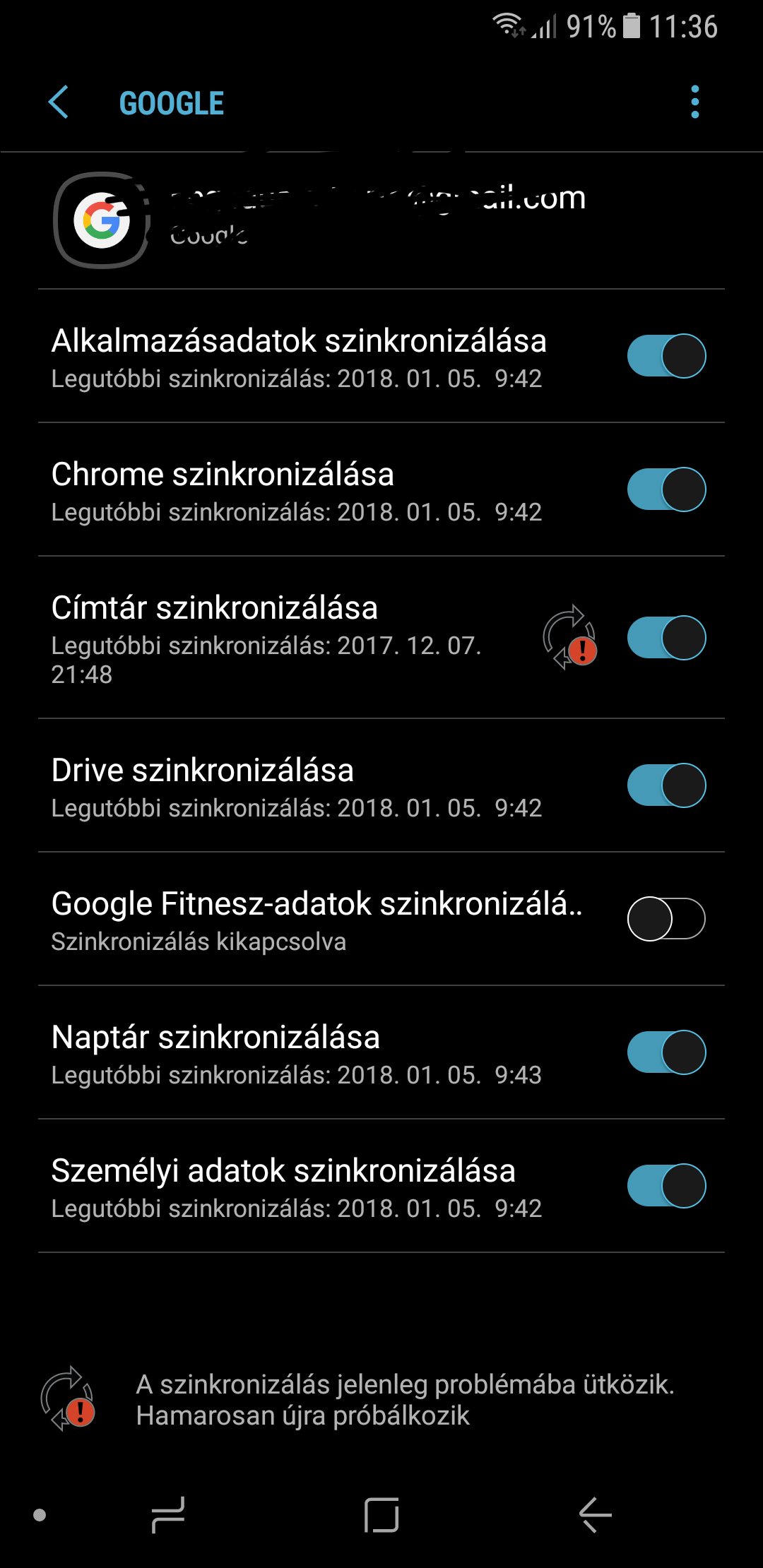The height and width of the screenshot is (1568, 763).
Task: Go back using the header arrow
Action: pos(59,102)
